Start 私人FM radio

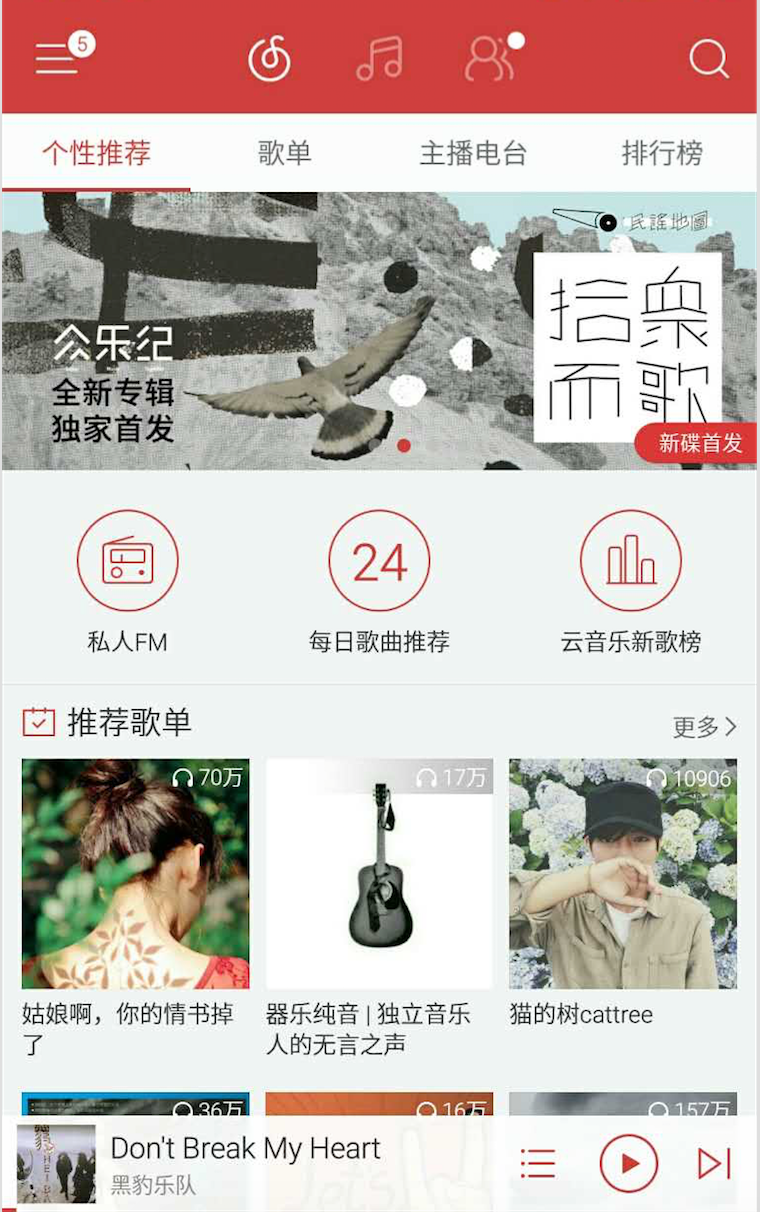(127, 561)
